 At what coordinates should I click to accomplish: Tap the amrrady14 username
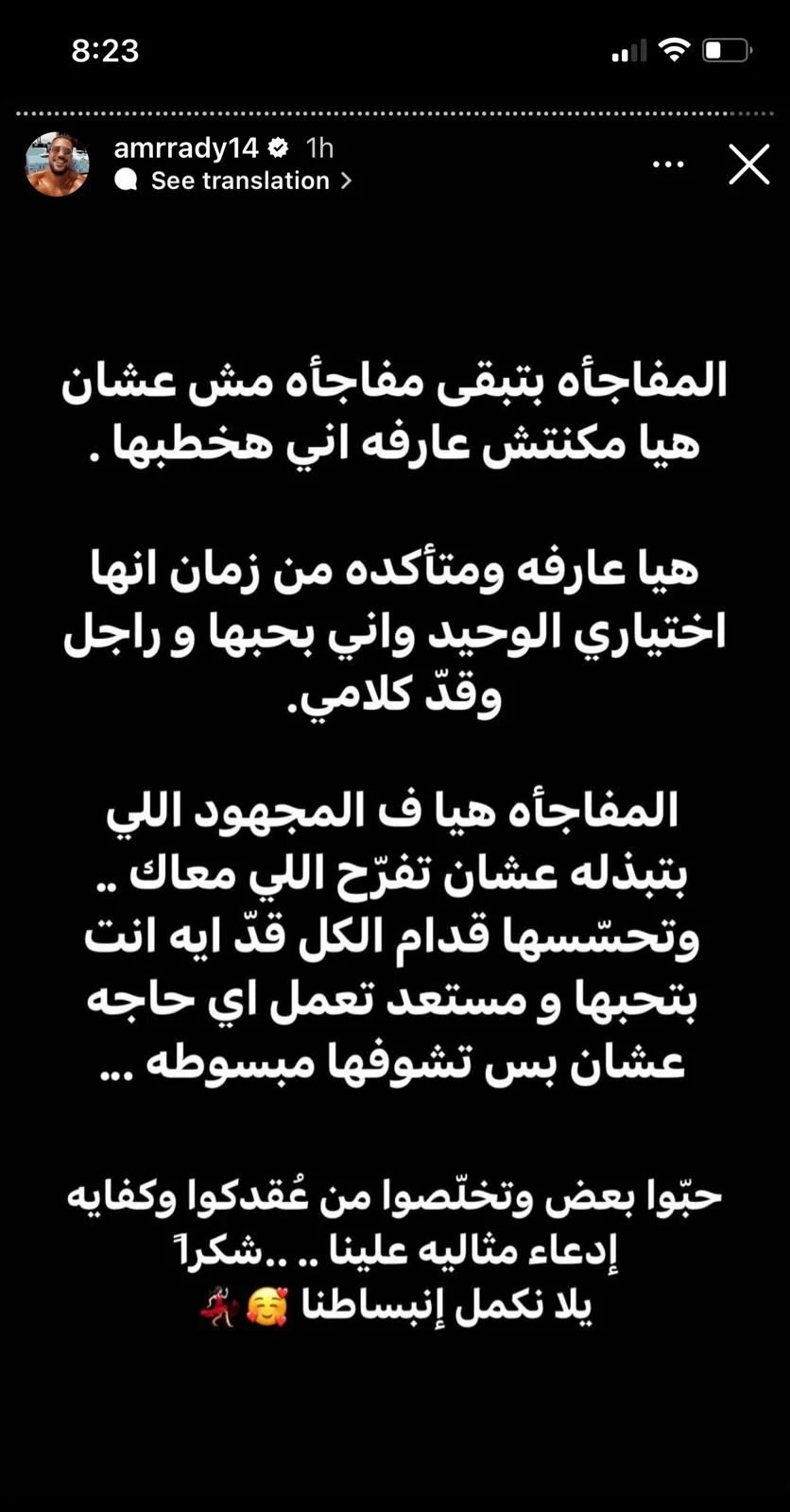click(185, 147)
